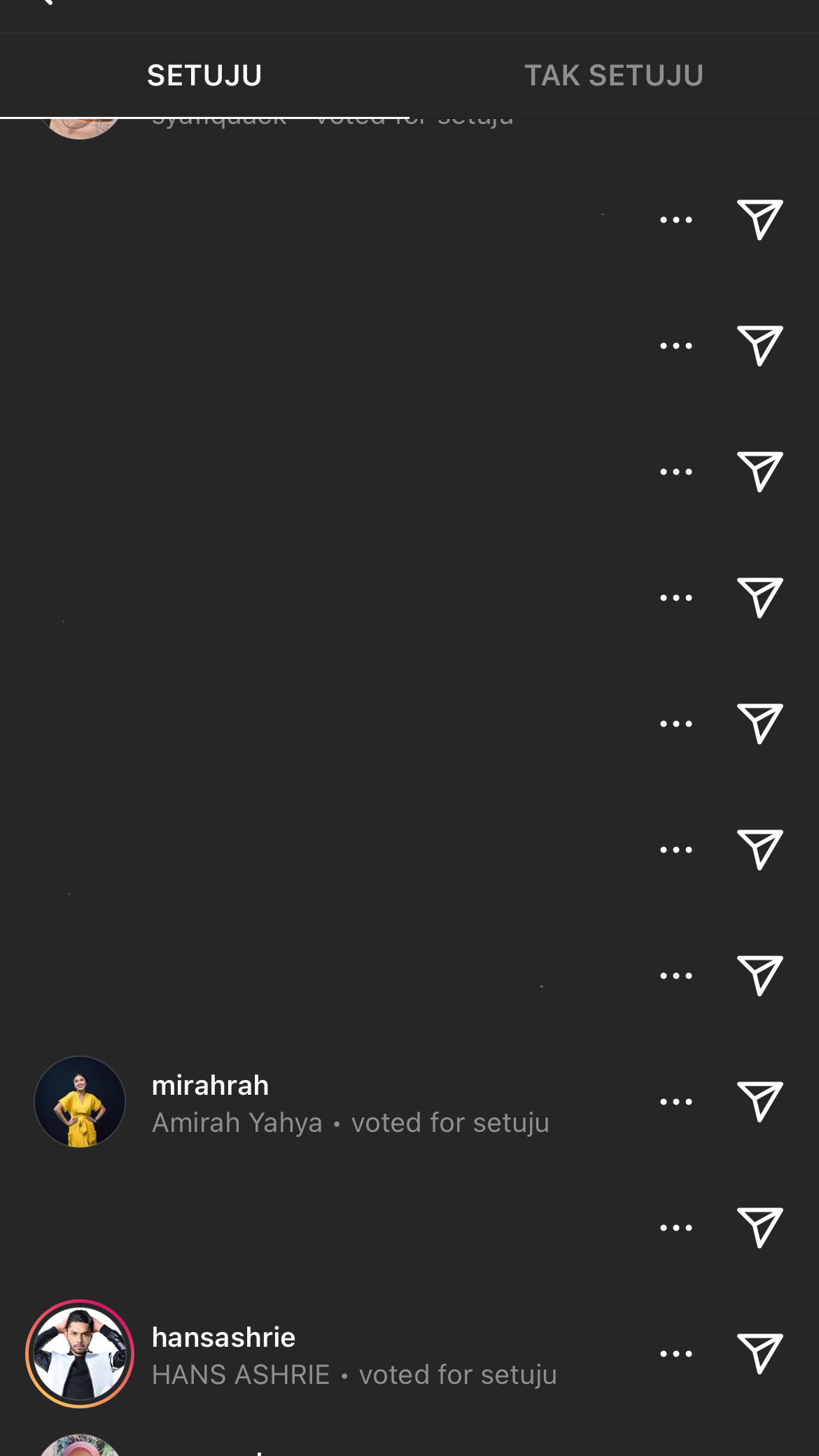Tap hansashrie's story-ringed profile picture
This screenshot has width=819, height=1456.
[80, 1354]
